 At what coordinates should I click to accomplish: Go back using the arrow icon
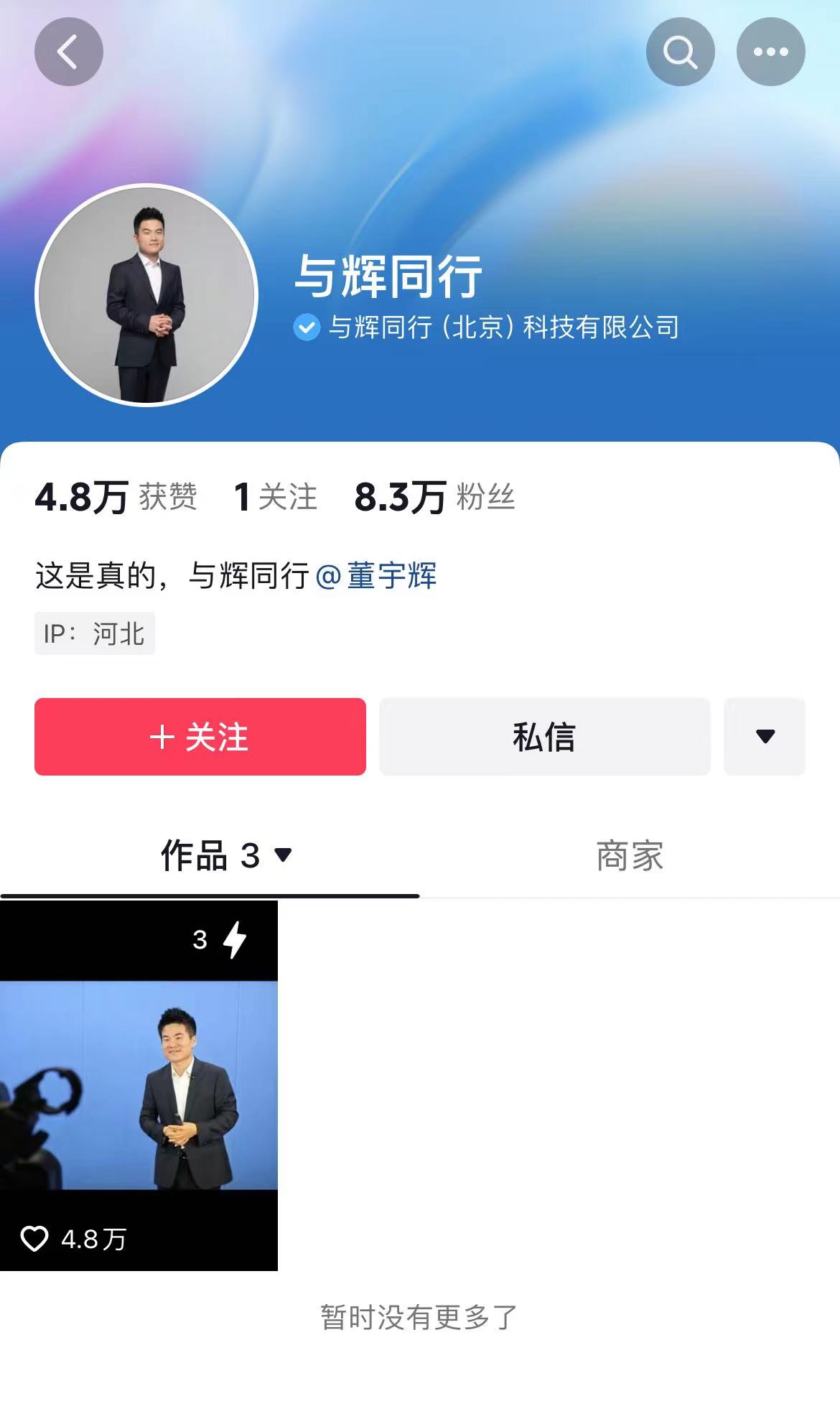click(68, 52)
